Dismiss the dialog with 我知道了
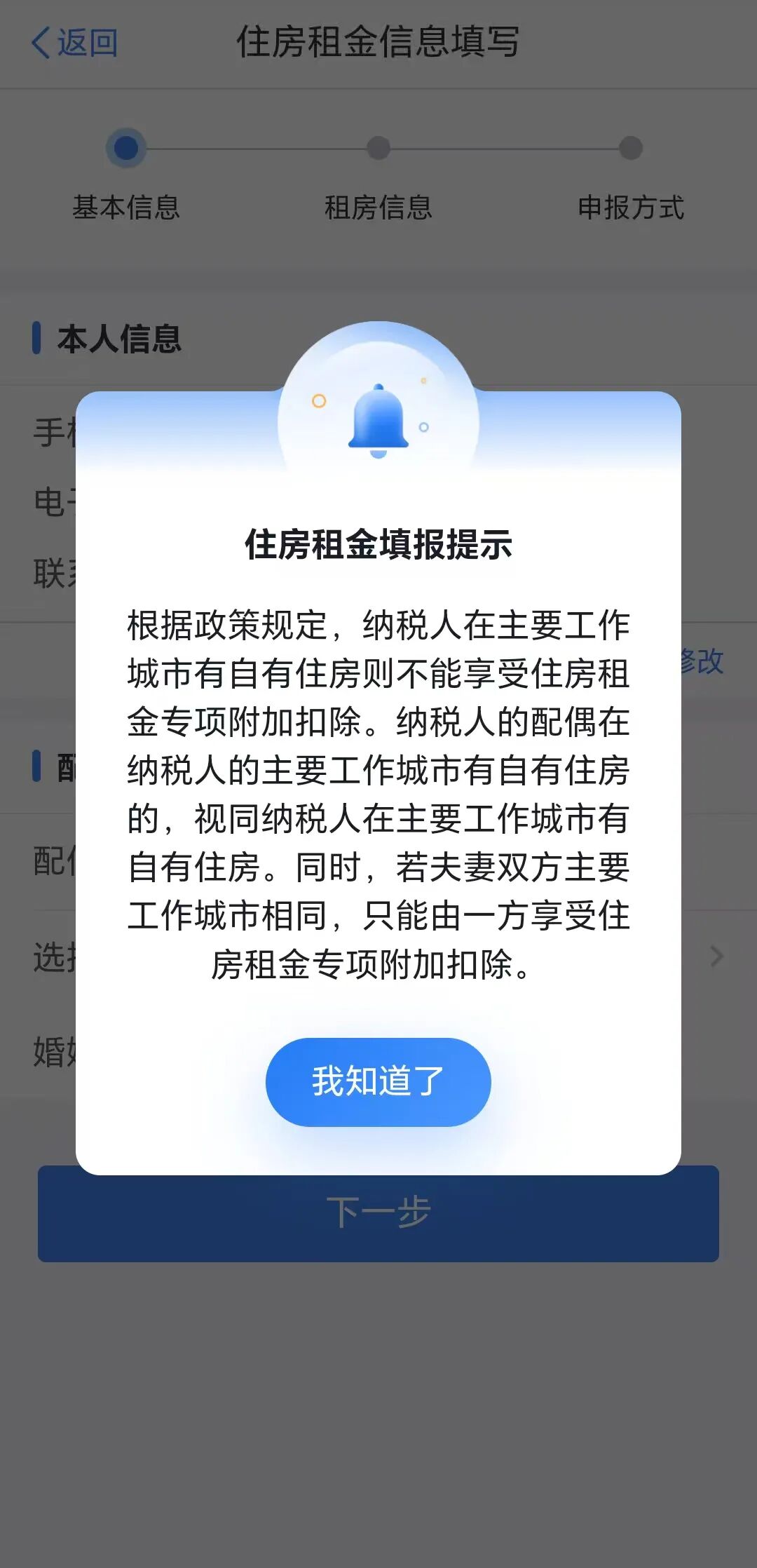This screenshot has height=1568, width=757. (x=378, y=1081)
